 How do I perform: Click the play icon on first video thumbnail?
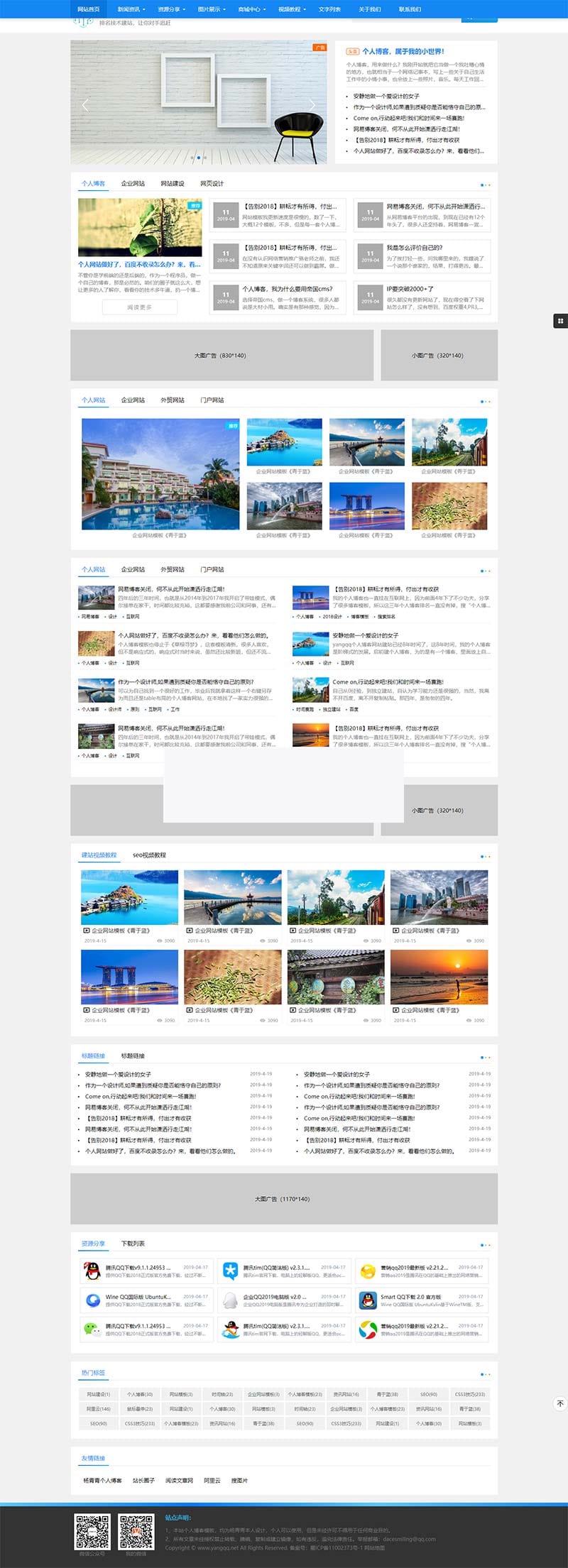tap(86, 930)
